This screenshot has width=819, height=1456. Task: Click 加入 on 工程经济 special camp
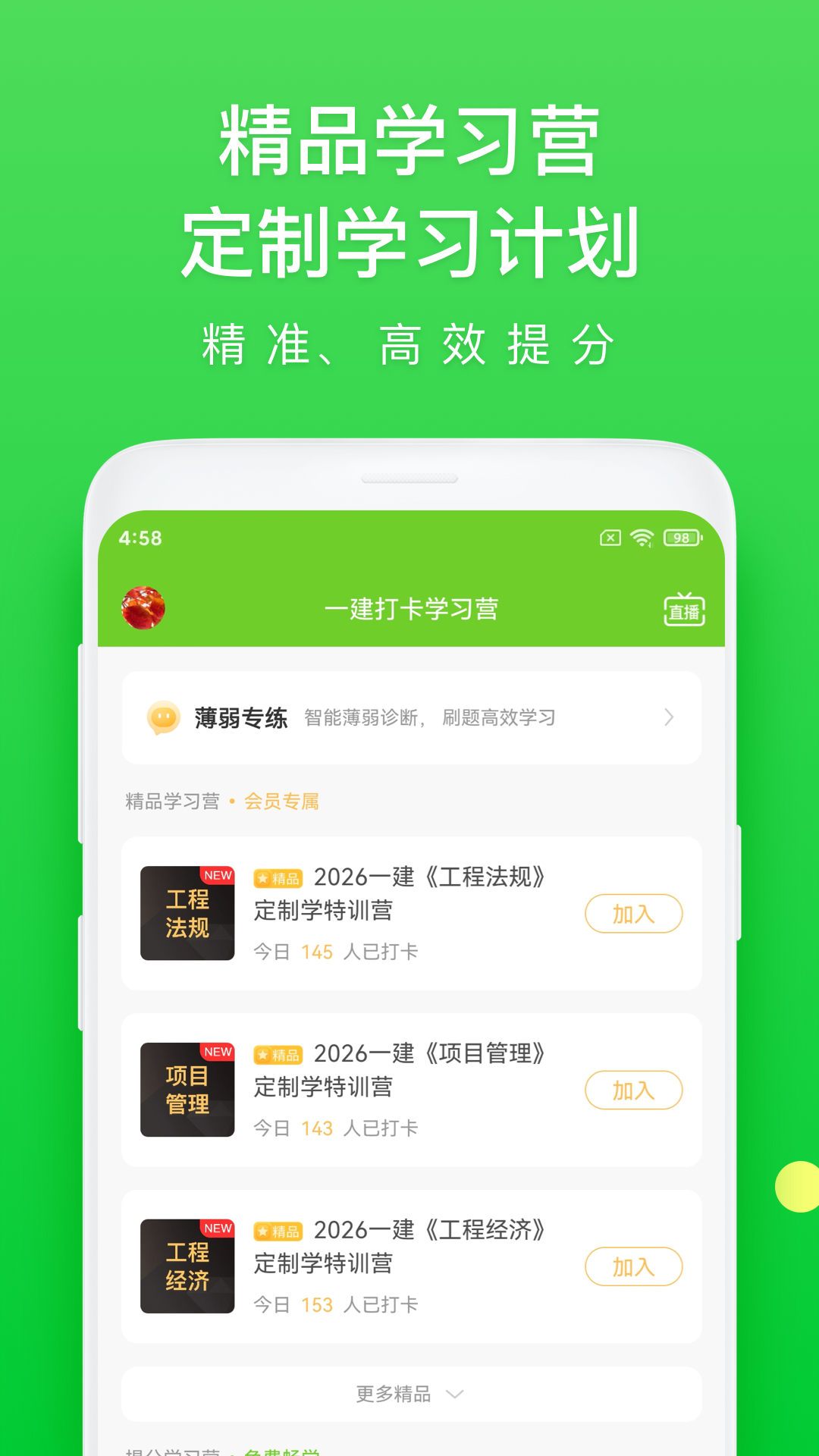pyautogui.click(x=634, y=1266)
